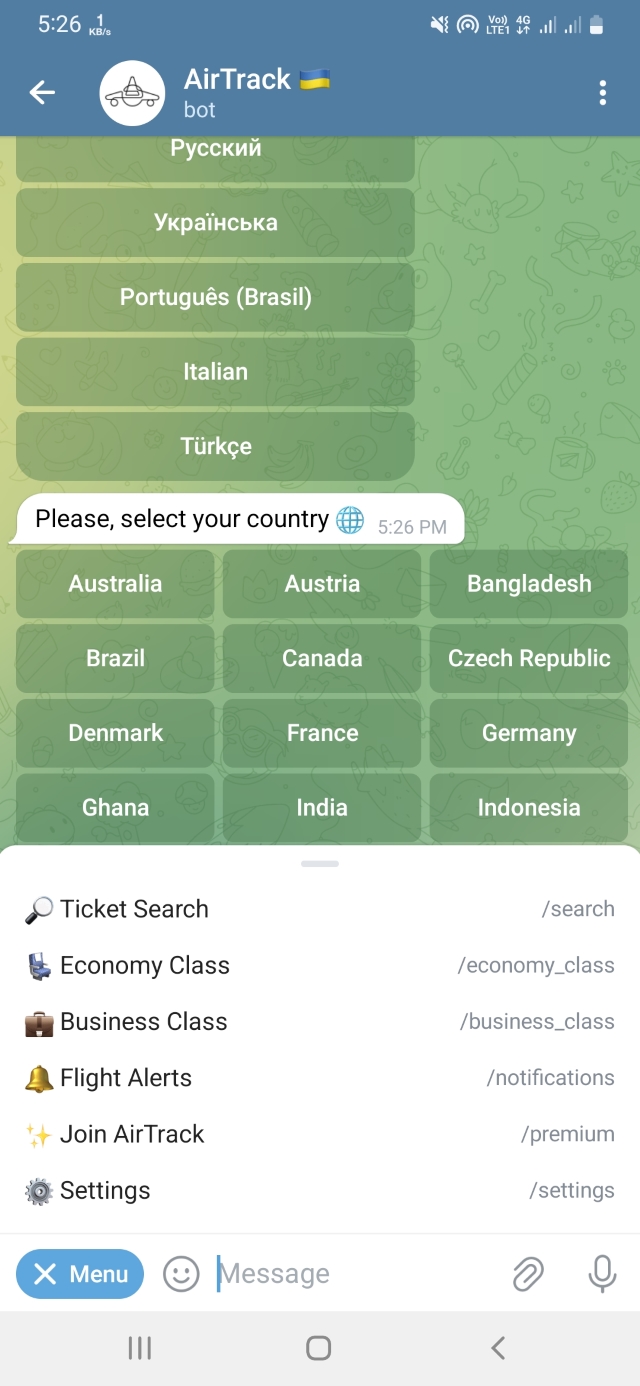This screenshot has width=640, height=1386.
Task: Select Português (Brasil) language
Action: [x=215, y=297]
